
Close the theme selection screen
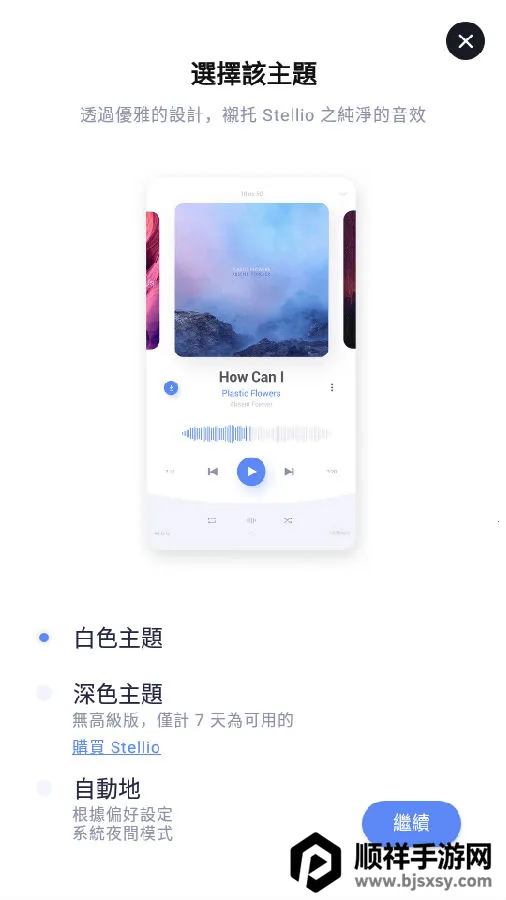pyautogui.click(x=465, y=41)
